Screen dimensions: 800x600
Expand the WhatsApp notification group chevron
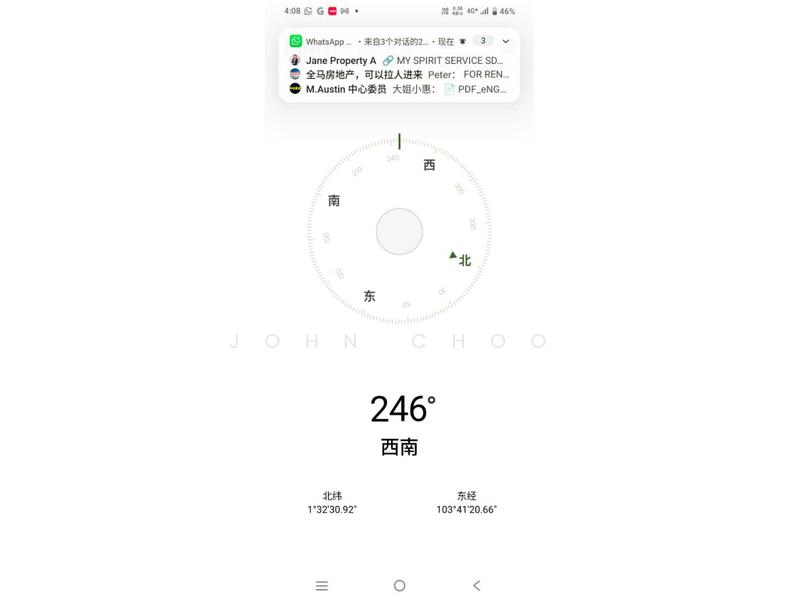(506, 41)
